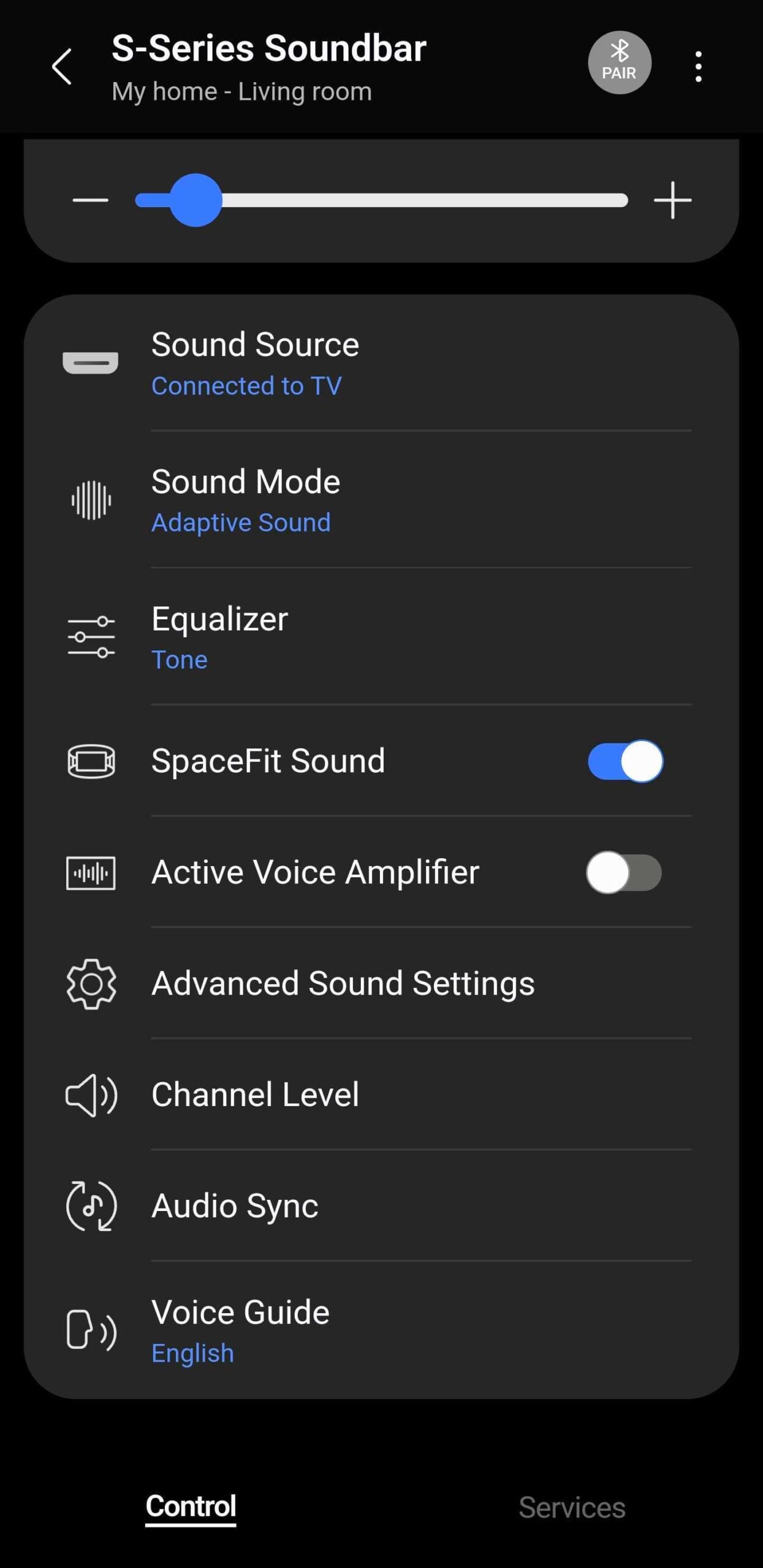Select the Control tab

click(x=191, y=1507)
